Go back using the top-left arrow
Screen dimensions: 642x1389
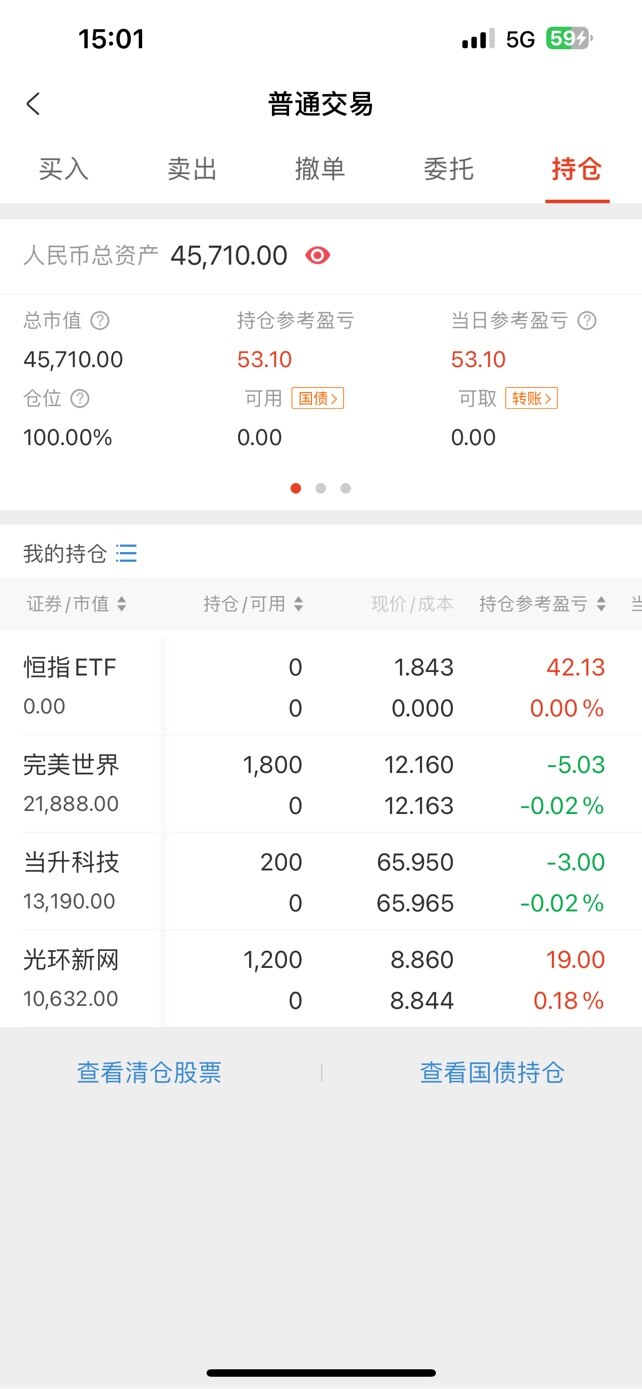(33, 104)
